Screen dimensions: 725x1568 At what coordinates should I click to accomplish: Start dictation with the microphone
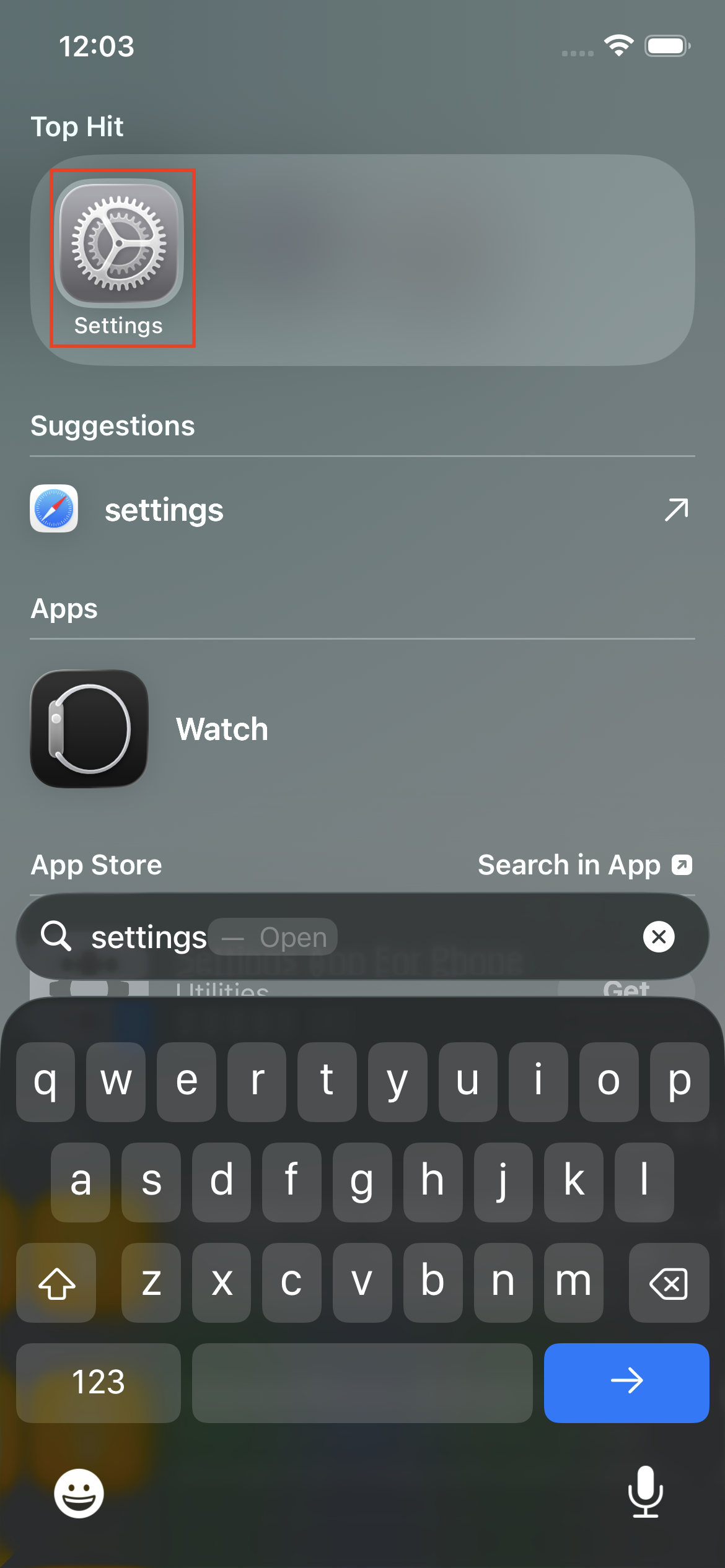pos(645,1492)
